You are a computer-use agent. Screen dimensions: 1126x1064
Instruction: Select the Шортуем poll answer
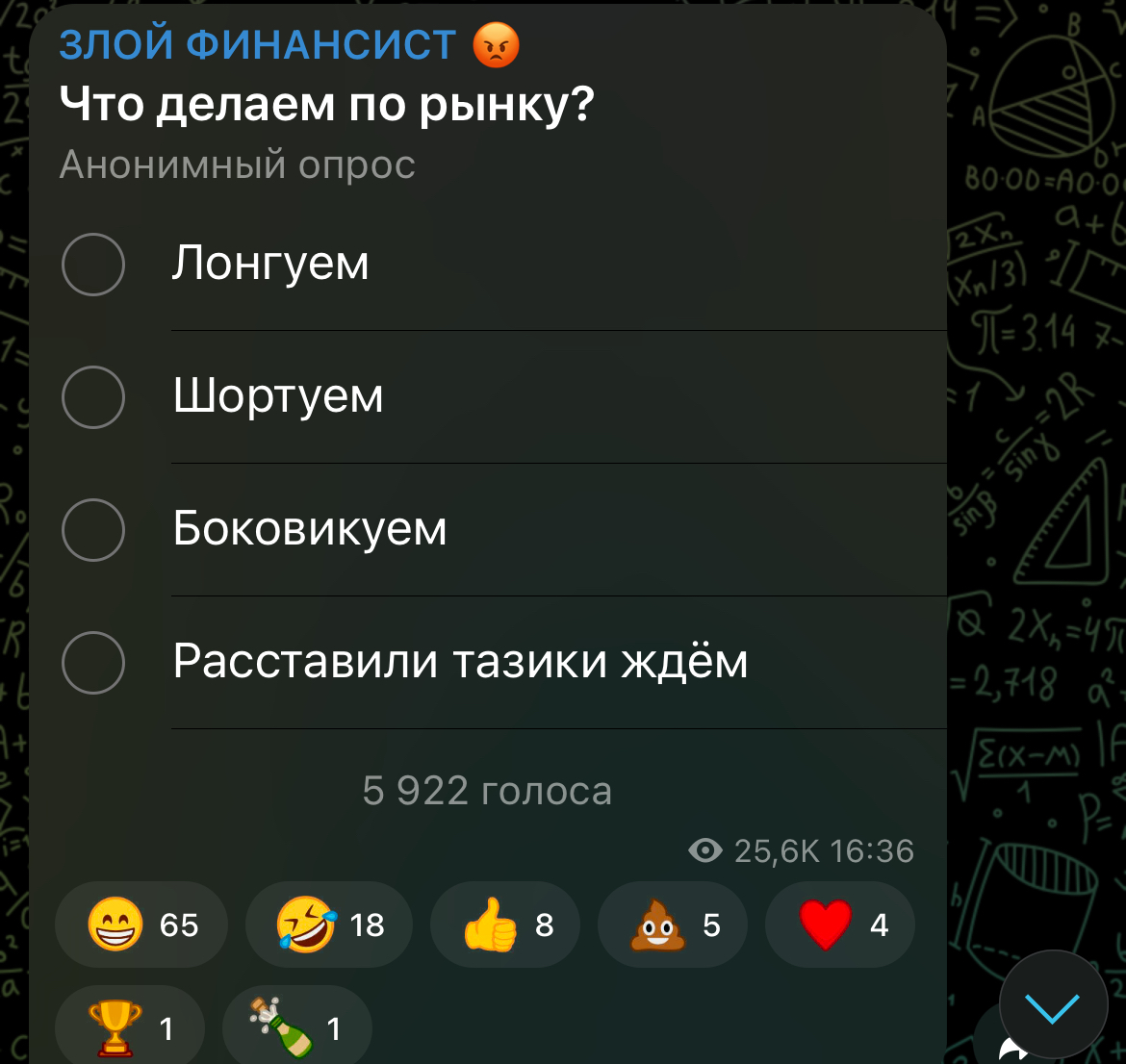coord(93,396)
